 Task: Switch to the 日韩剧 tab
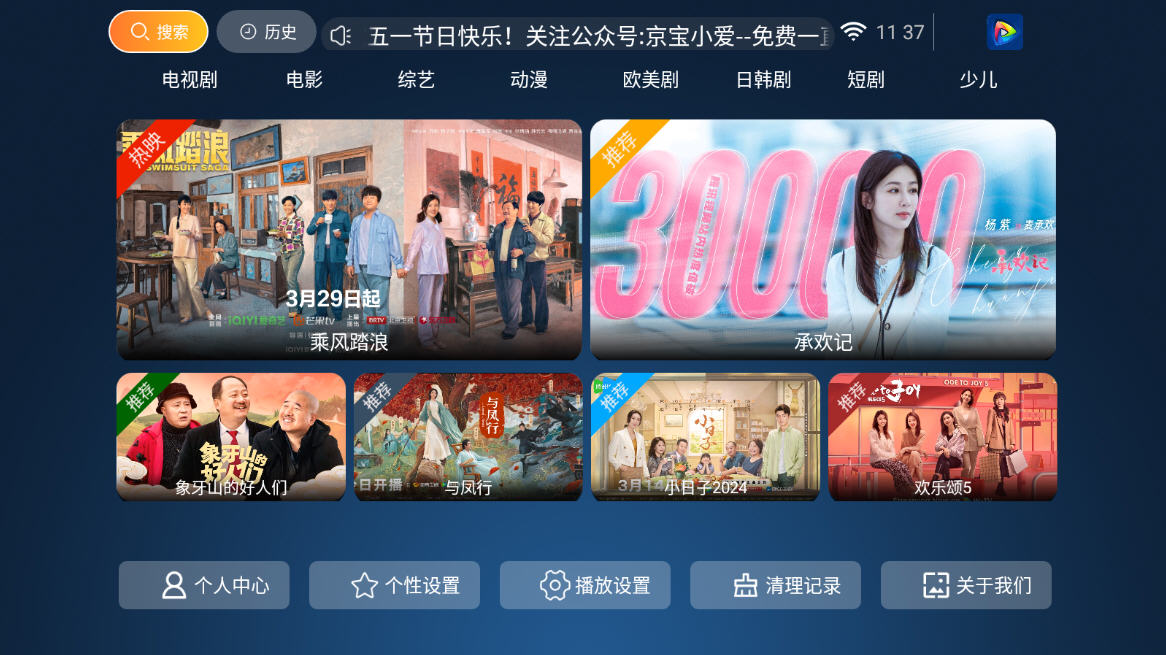tap(763, 80)
